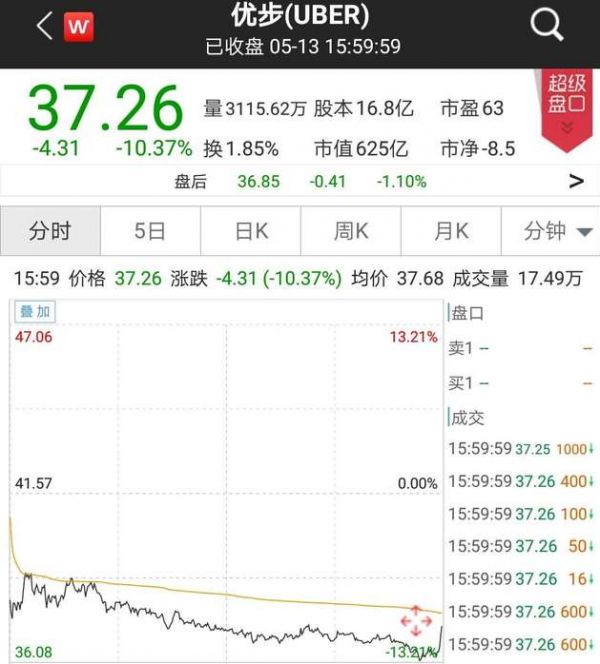This screenshot has height=664, width=600.
Task: Show the 月K chart tab
Action: (451, 232)
